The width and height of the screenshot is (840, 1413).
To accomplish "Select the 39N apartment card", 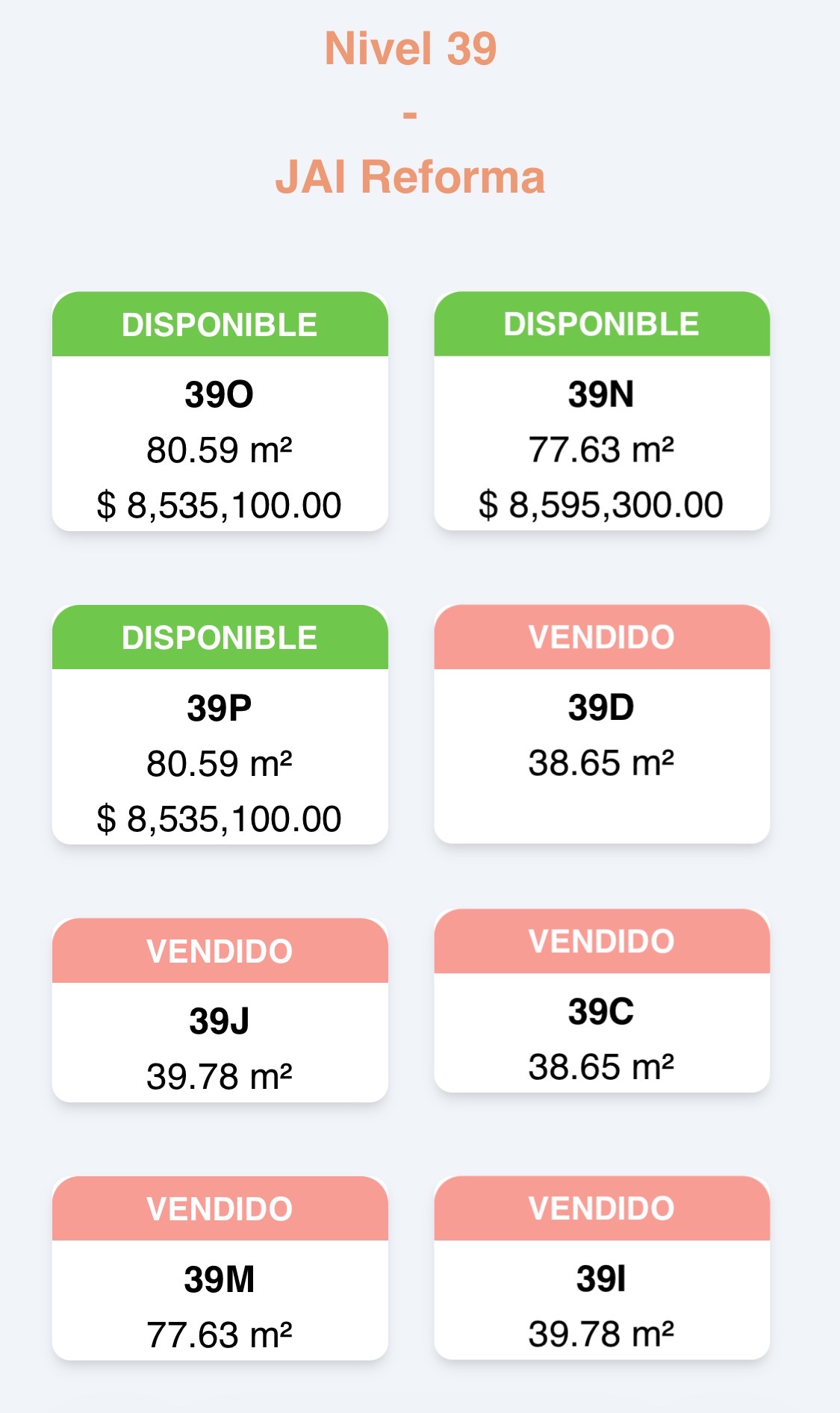I will [x=602, y=411].
